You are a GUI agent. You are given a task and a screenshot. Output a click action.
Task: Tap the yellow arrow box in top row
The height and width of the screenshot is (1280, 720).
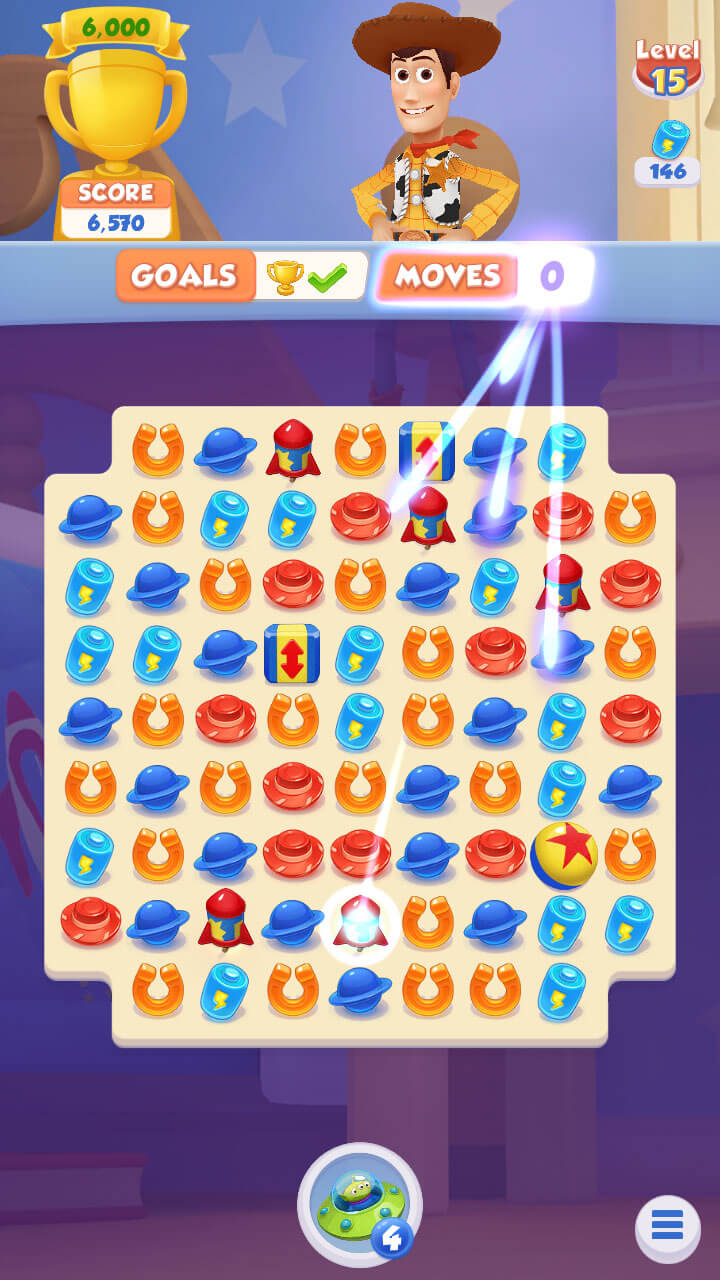coord(427,450)
